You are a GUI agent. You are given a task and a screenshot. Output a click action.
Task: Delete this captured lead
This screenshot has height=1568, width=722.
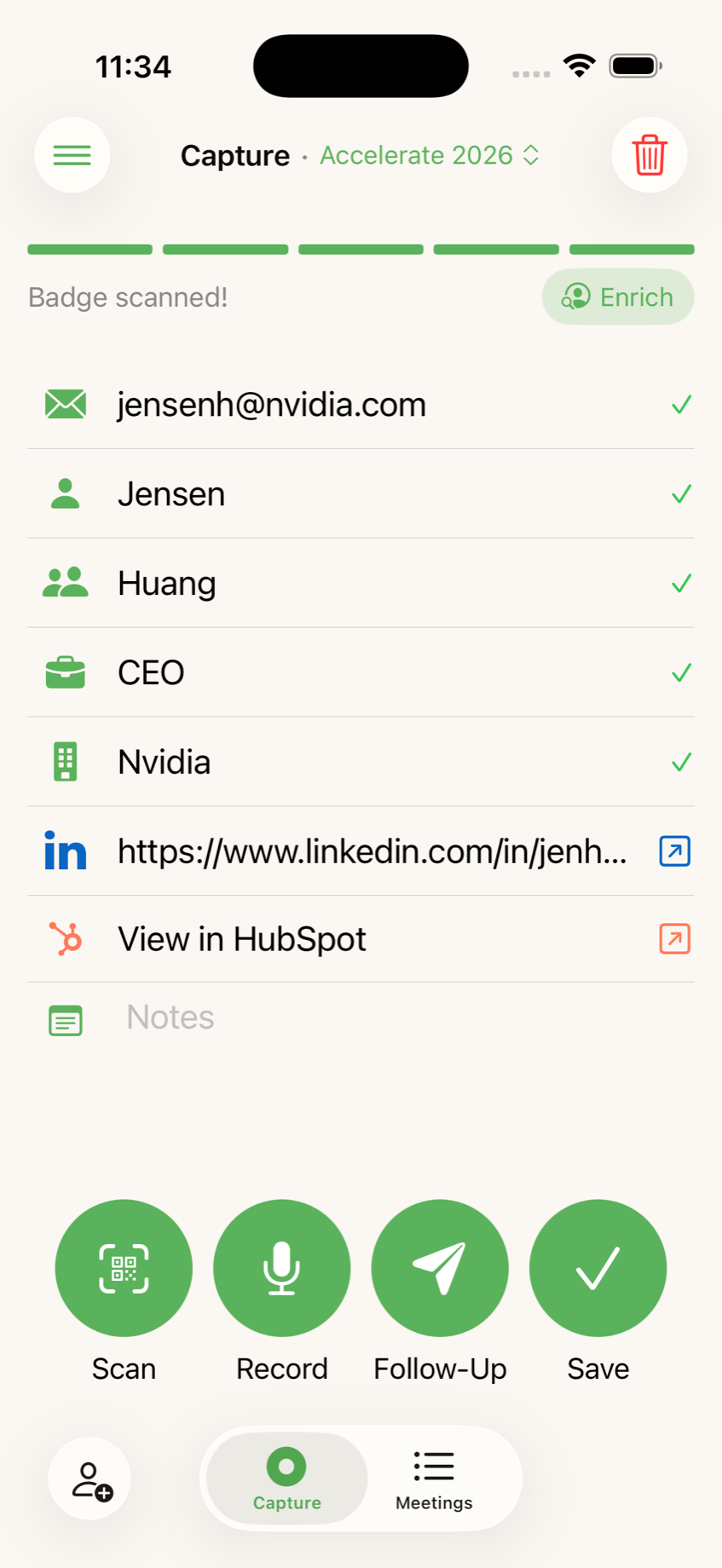coord(649,155)
